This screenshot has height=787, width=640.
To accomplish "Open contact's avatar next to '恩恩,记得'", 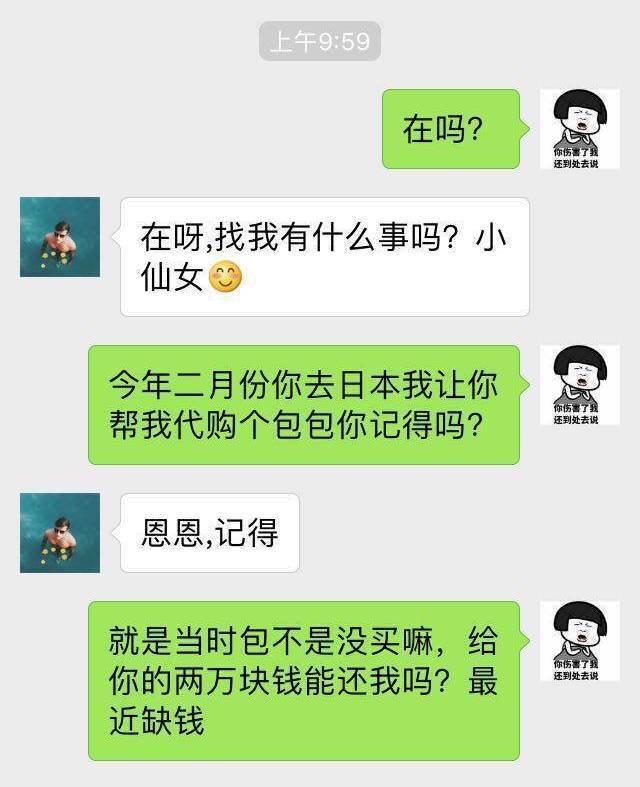I will [60, 533].
